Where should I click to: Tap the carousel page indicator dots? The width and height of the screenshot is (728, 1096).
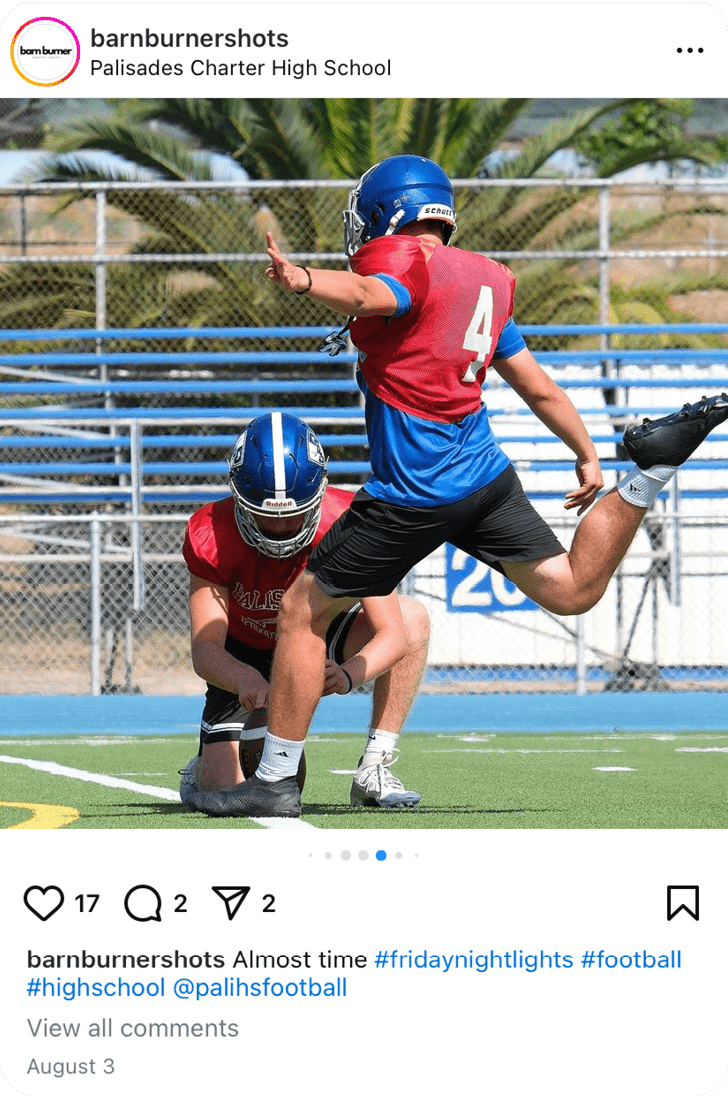pyautogui.click(x=364, y=855)
